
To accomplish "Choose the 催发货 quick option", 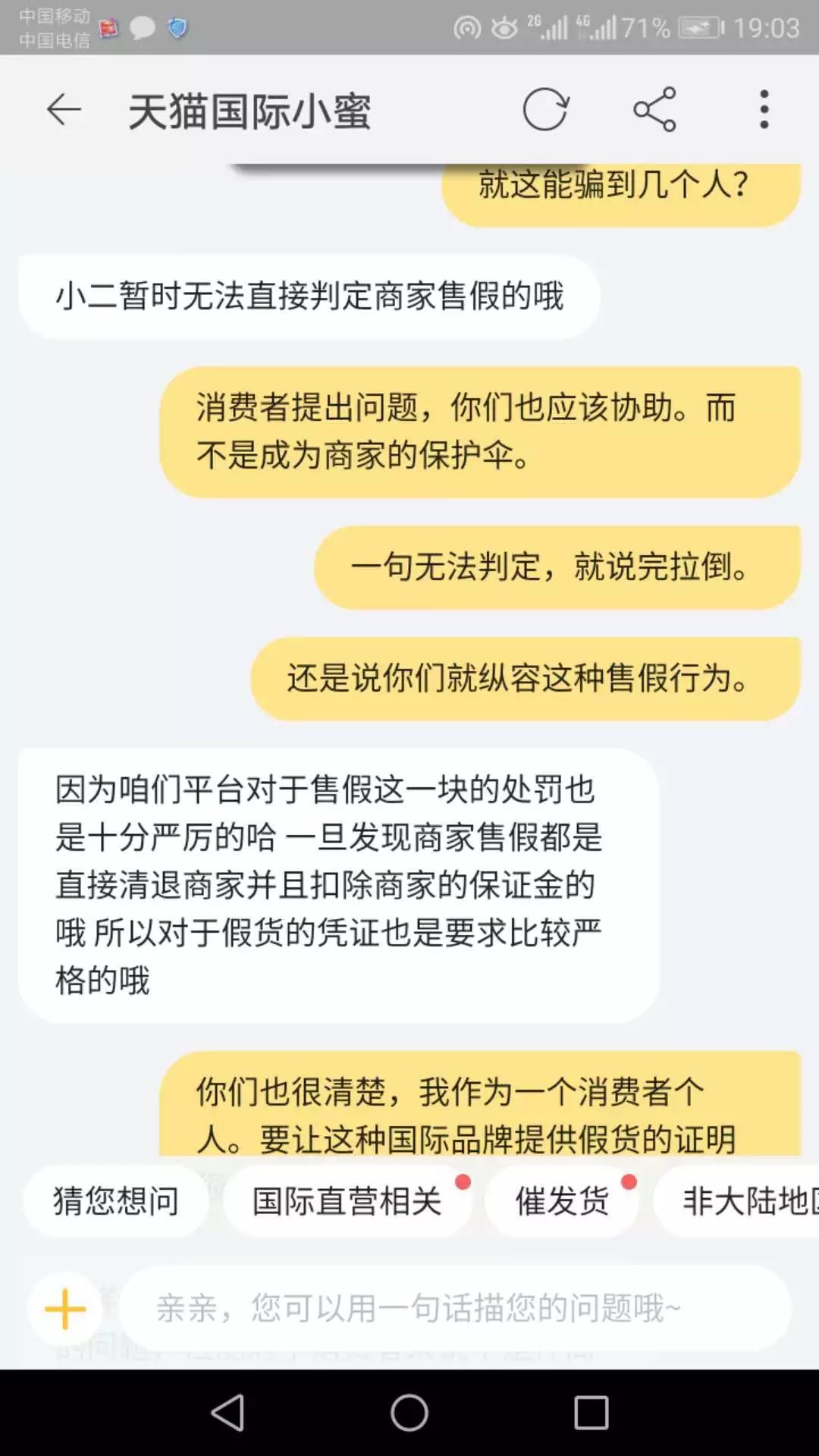I will tap(561, 1200).
